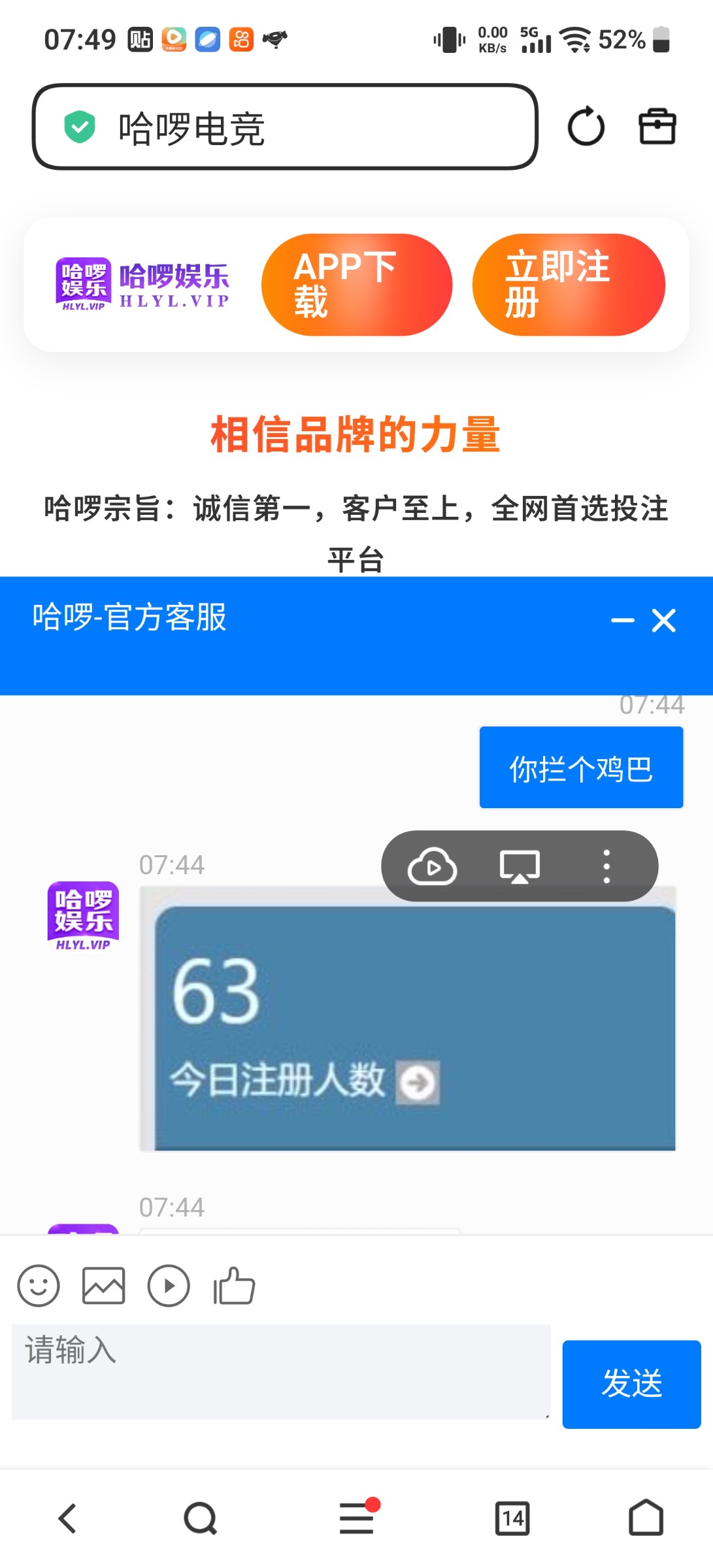
Task: Go back with the back arrow
Action: point(68,1519)
